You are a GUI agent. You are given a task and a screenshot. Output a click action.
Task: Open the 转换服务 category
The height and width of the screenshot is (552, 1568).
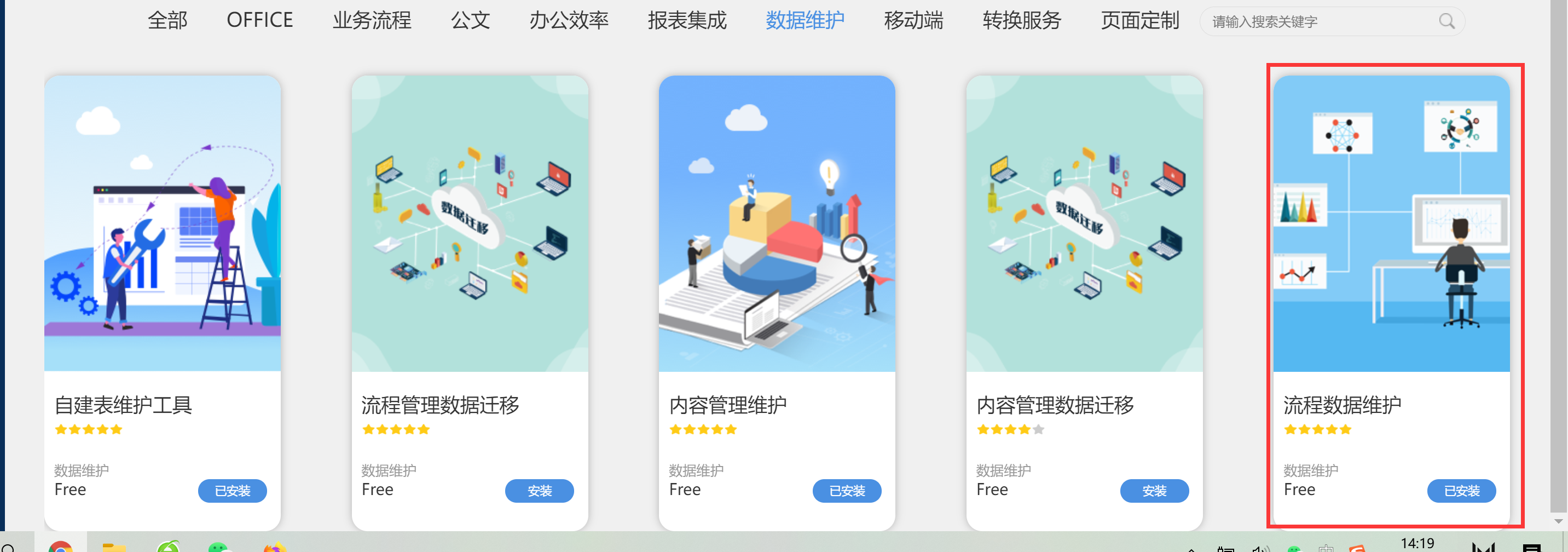click(x=1021, y=21)
